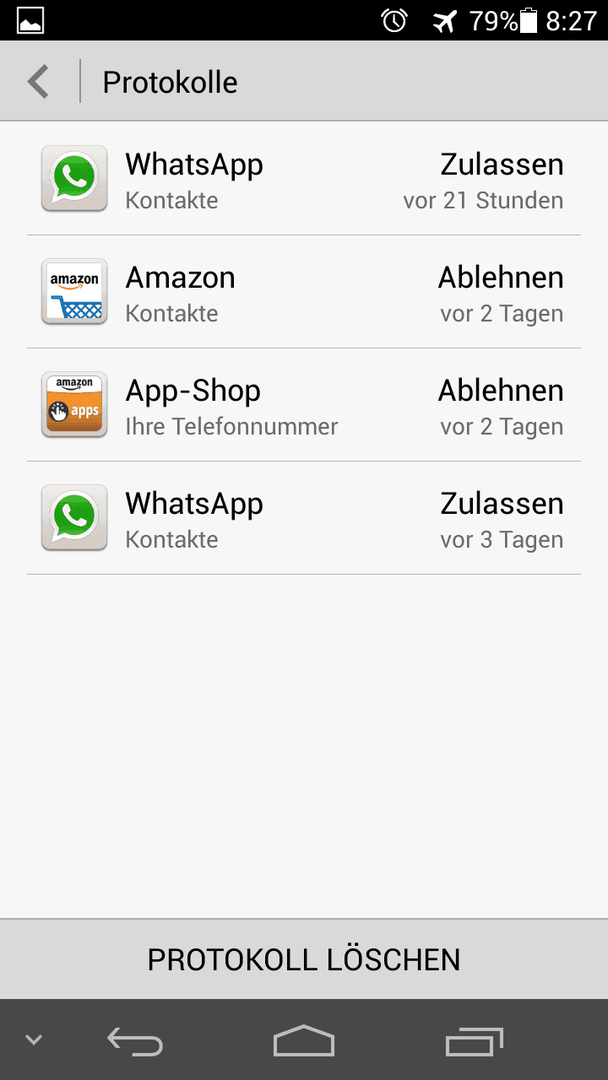Hide the navigation bar with the chevron
The image size is (608, 1080).
pos(34,1040)
